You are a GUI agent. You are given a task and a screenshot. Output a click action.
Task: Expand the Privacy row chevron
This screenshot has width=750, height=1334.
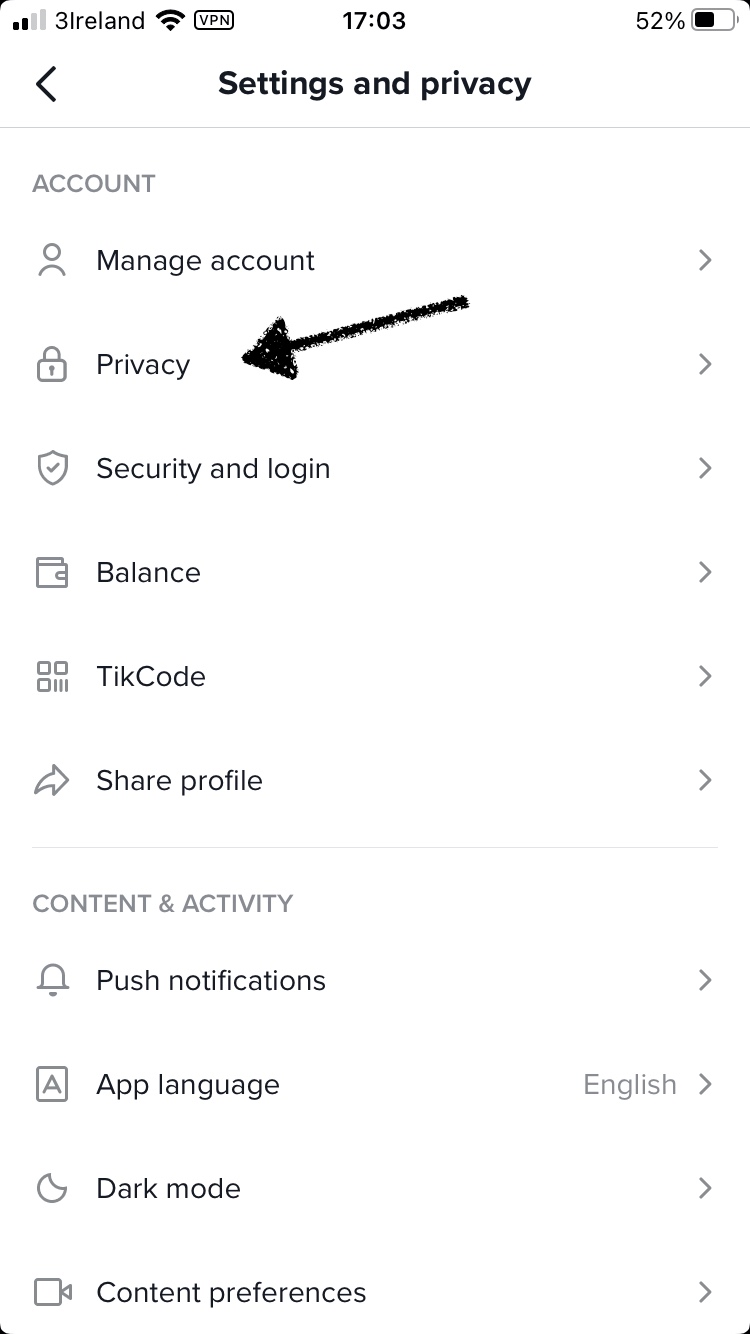coord(705,364)
